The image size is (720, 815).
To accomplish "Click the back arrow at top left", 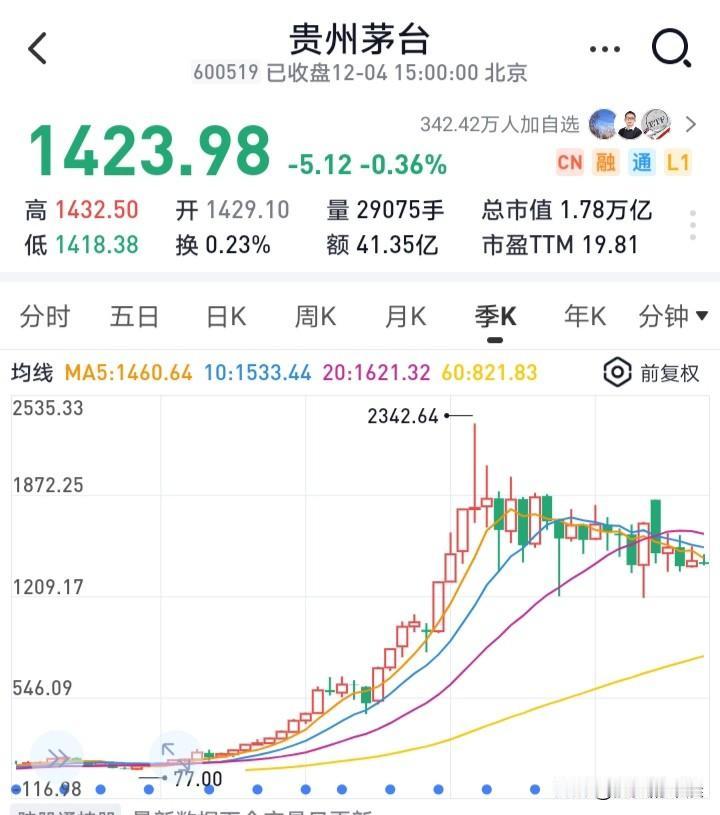I will 38,48.
